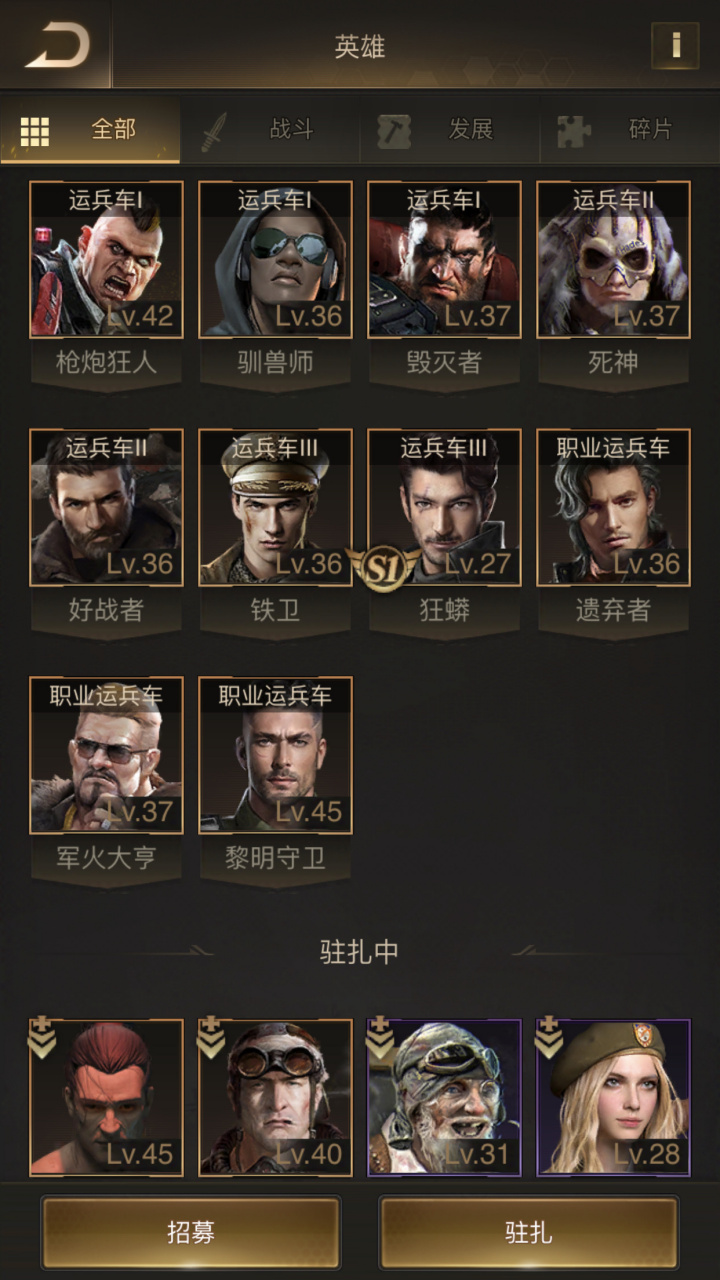Switch to the 战斗 tab
The width and height of the screenshot is (720, 1280).
coord(270,130)
